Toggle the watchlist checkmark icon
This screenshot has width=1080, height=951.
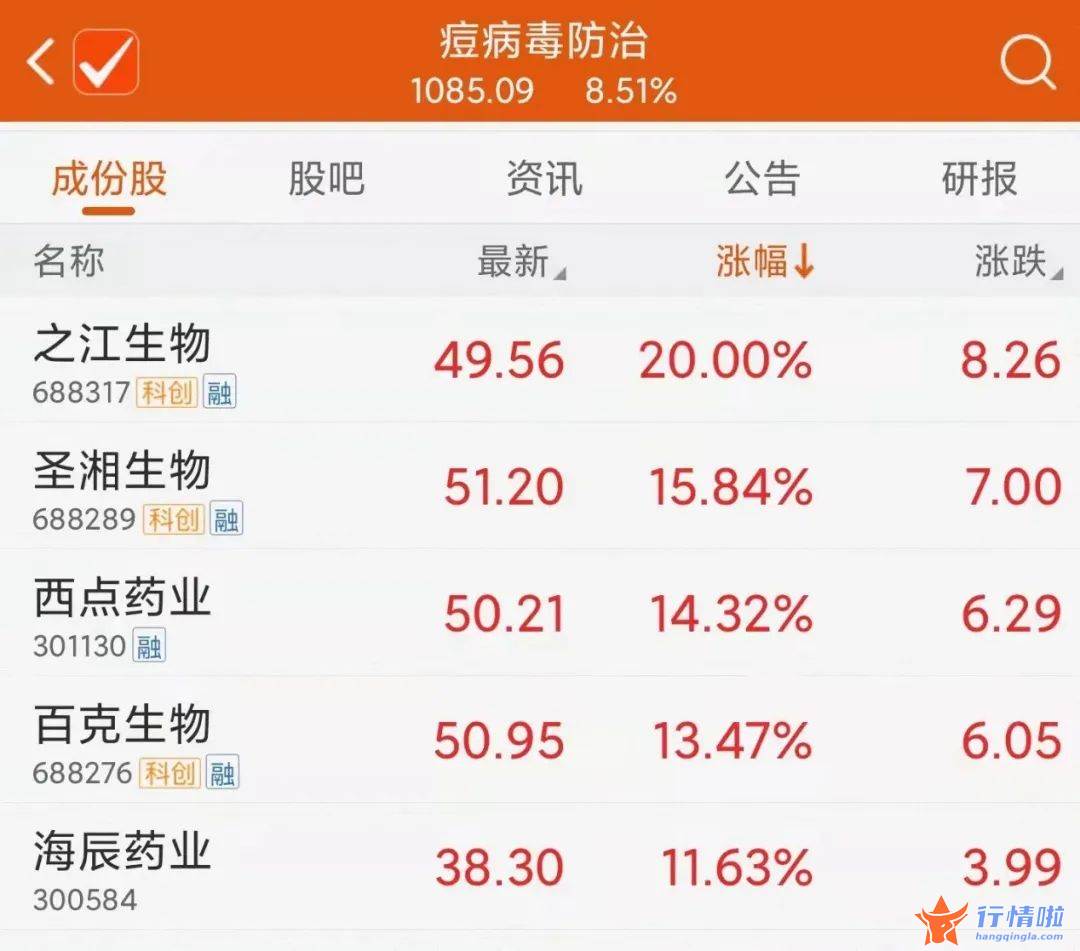point(106,62)
